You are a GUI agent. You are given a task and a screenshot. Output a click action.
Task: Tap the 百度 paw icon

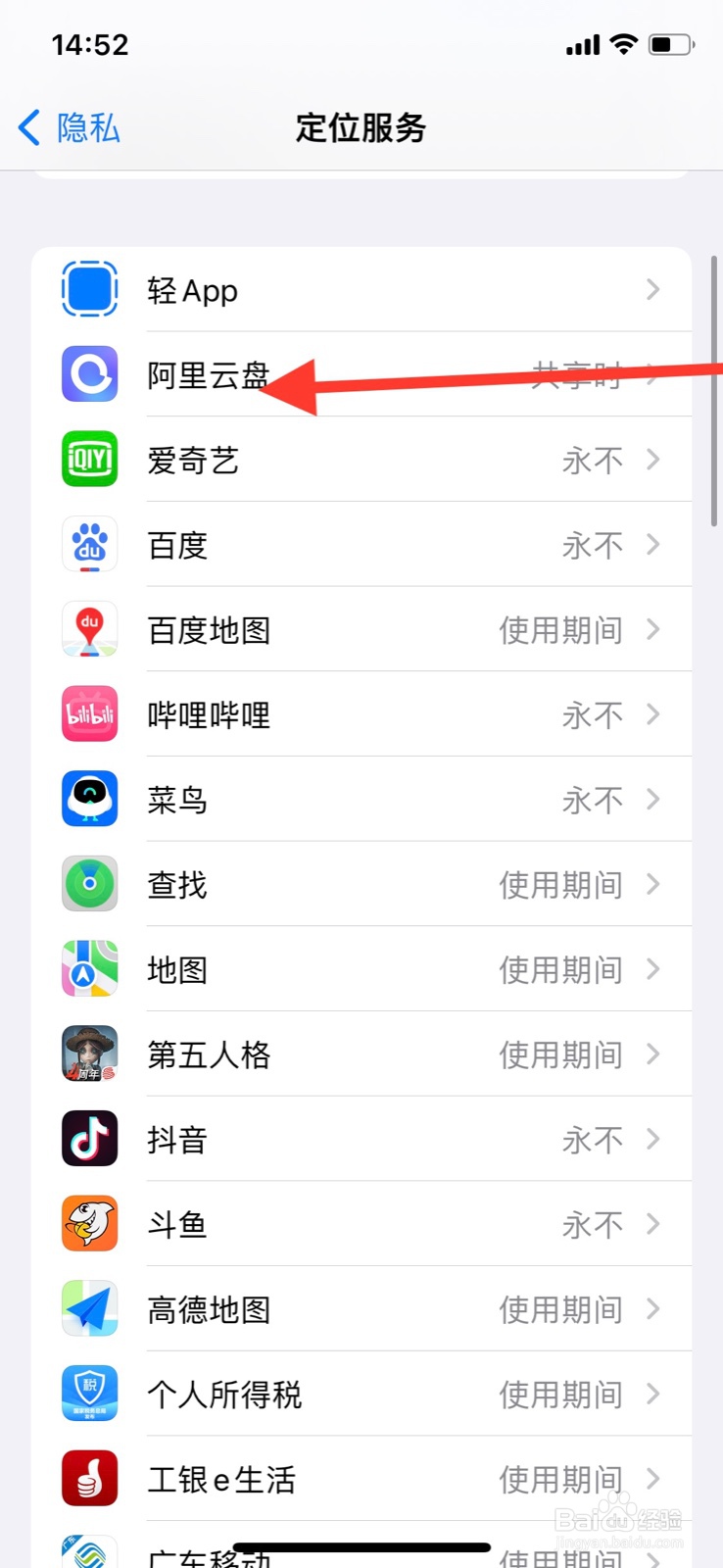point(89,545)
